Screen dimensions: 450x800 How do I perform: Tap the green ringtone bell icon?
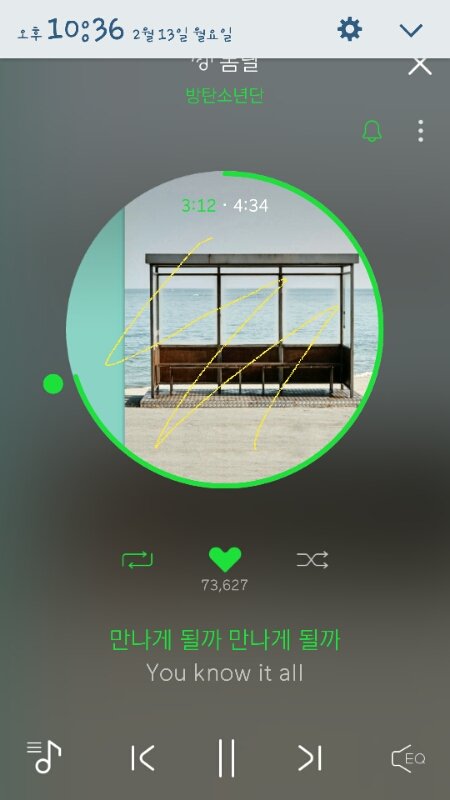(x=372, y=131)
